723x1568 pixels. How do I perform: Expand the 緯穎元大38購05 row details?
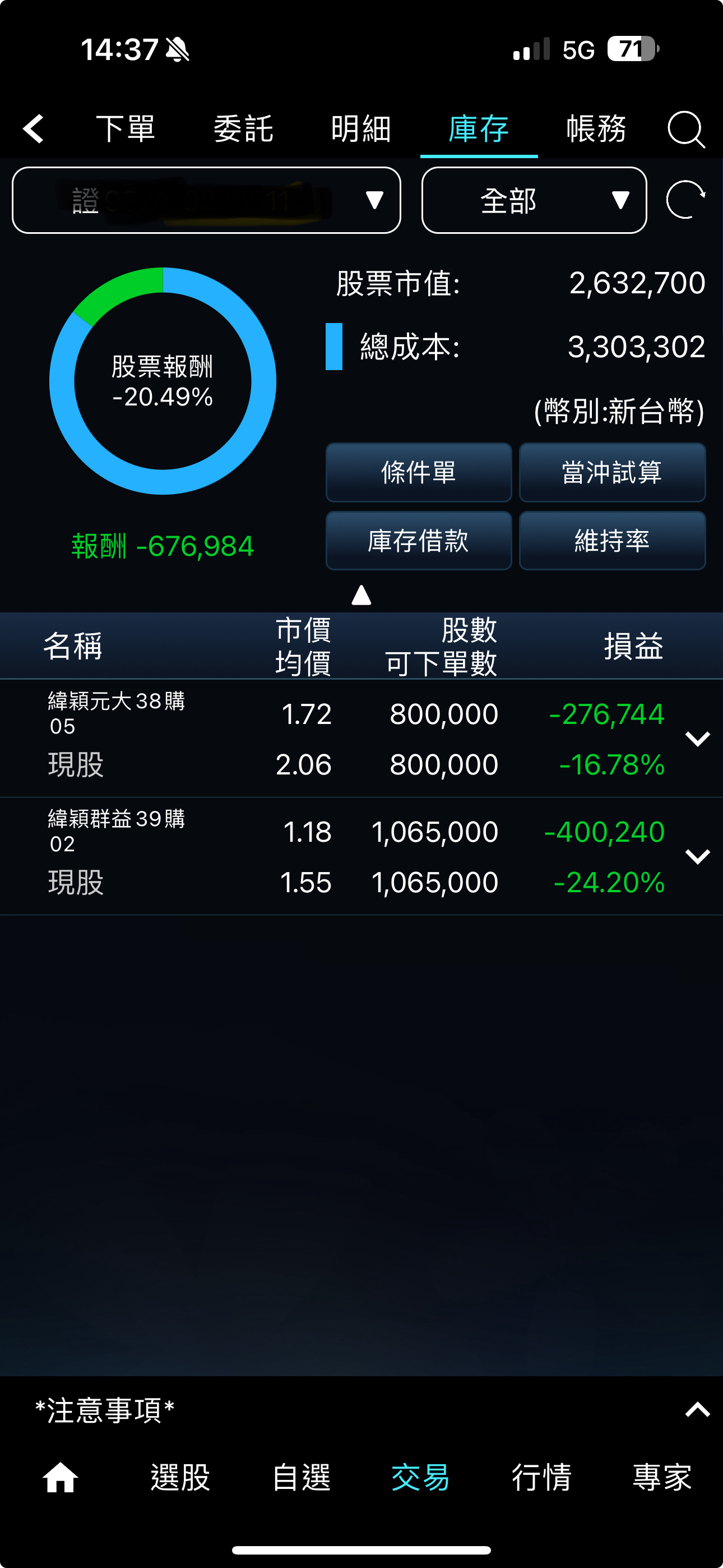[697, 739]
